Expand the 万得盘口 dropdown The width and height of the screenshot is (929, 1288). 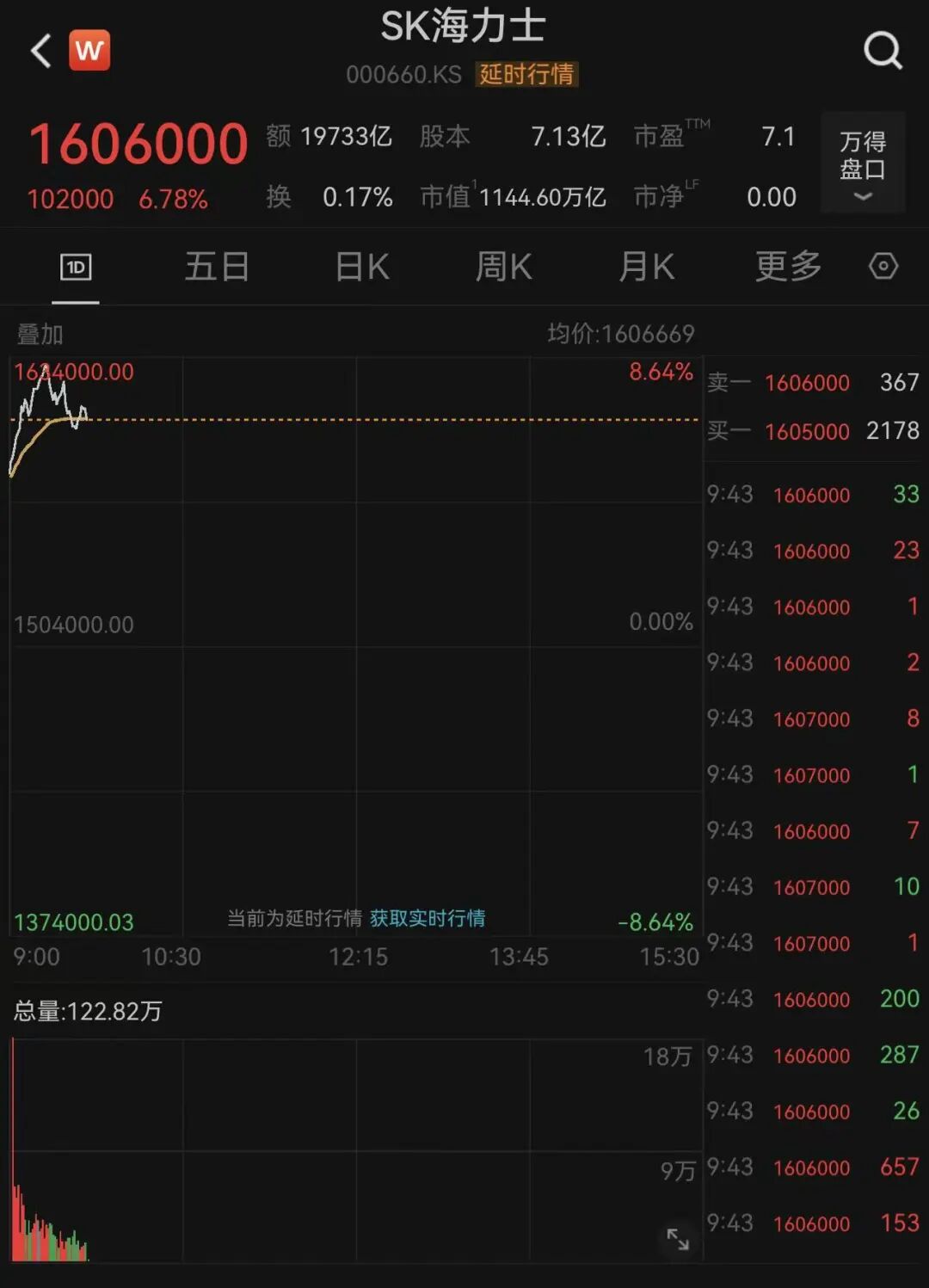[863, 162]
